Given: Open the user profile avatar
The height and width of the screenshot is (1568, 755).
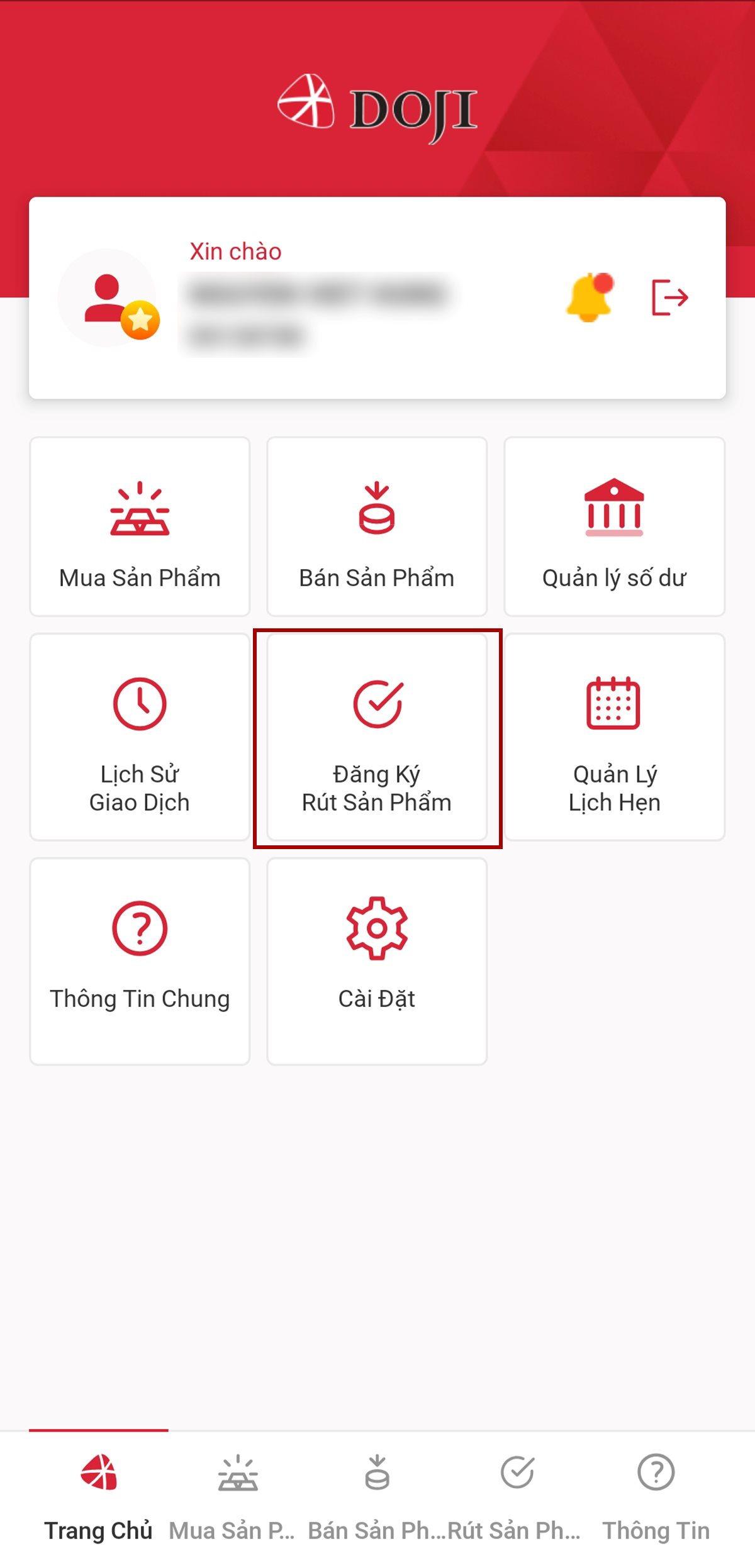Looking at the screenshot, I should coord(108,298).
